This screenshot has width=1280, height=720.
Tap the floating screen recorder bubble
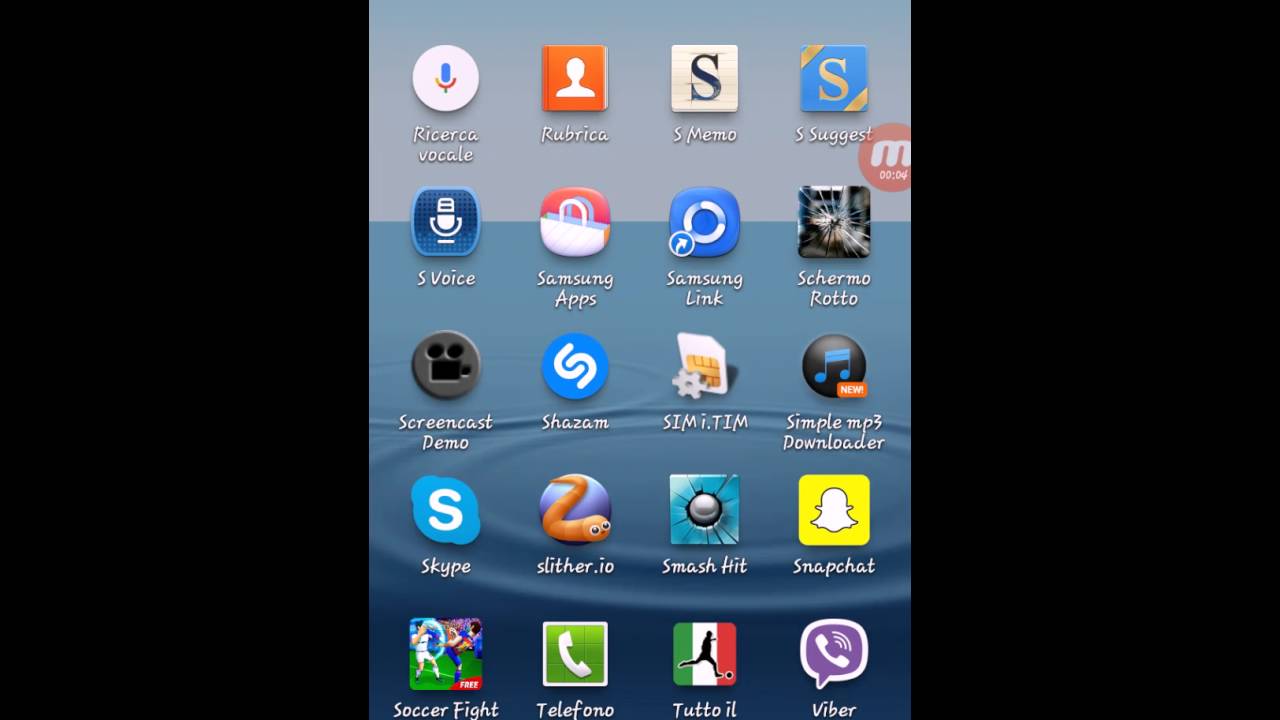[889, 158]
